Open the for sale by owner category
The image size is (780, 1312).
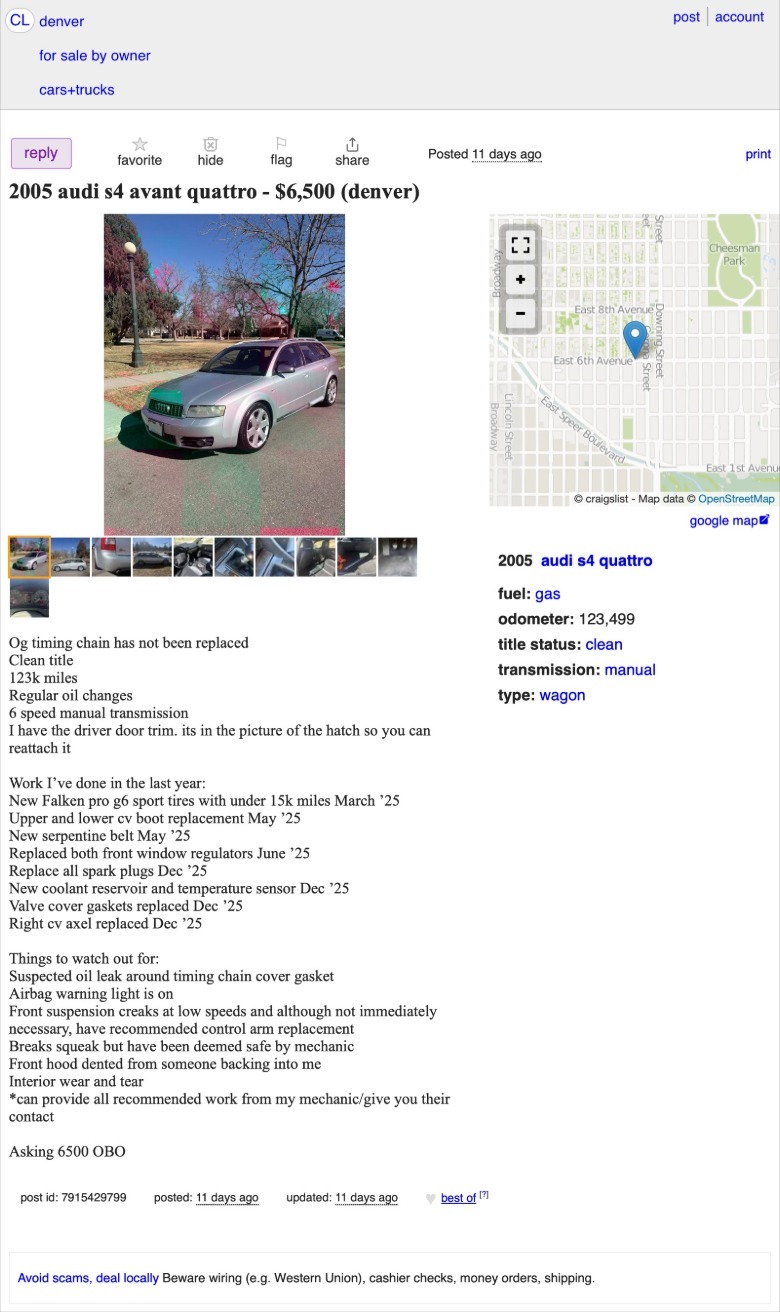tap(95, 55)
